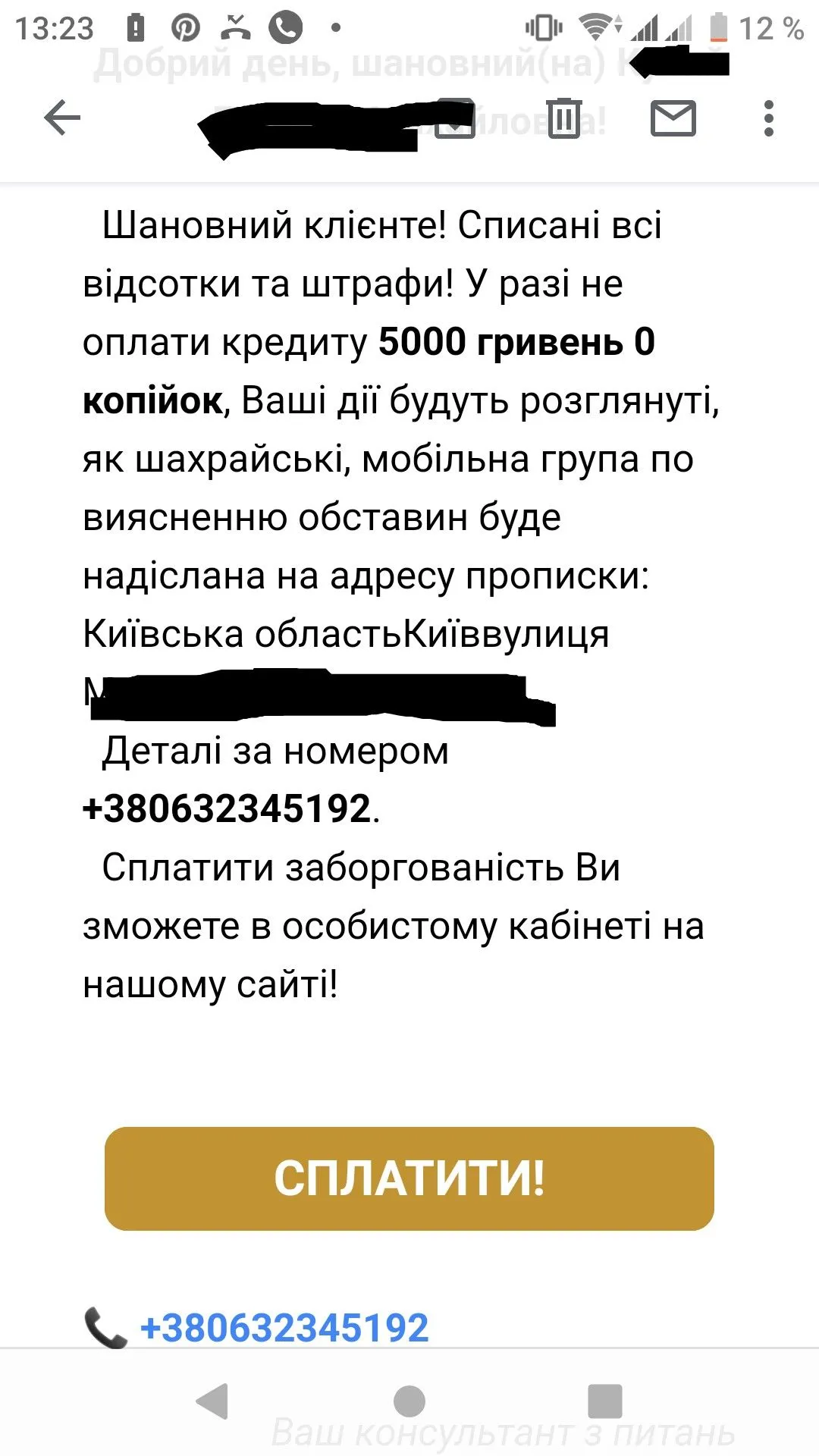Tap the СПЛАТИТИ! button
This screenshot has height=1456, width=819.
409,1178
